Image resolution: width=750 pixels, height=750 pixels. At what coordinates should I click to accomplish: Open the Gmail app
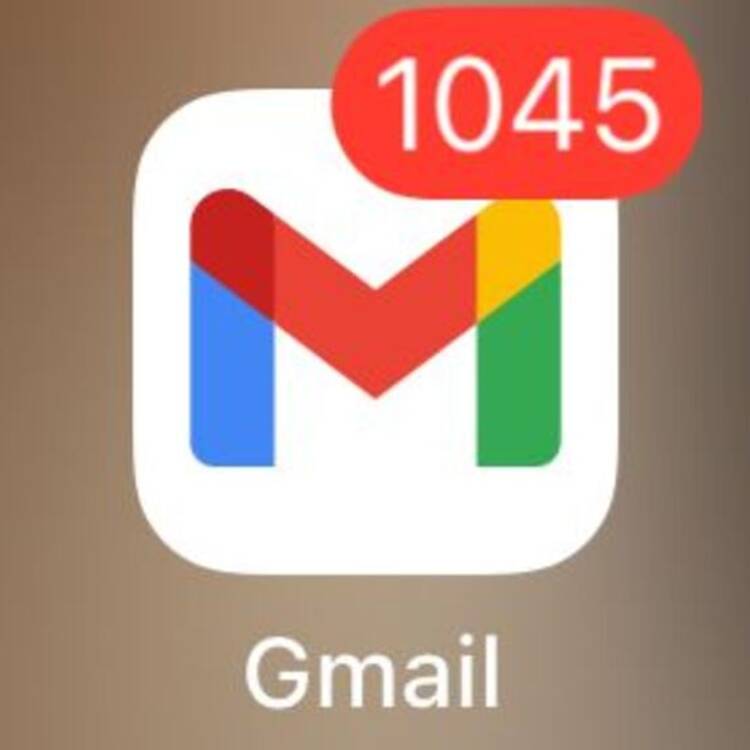tap(375, 340)
